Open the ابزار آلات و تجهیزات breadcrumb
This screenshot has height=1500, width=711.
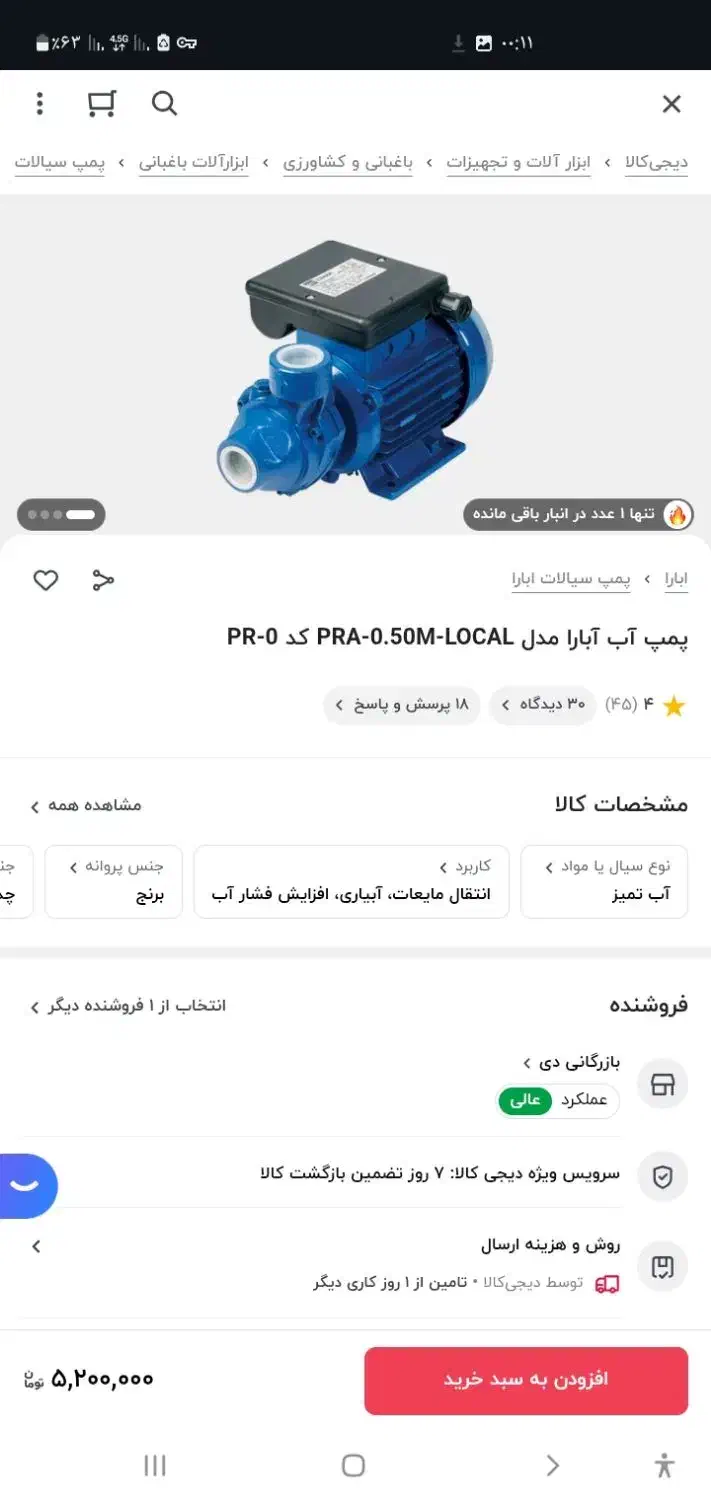click(x=517, y=162)
